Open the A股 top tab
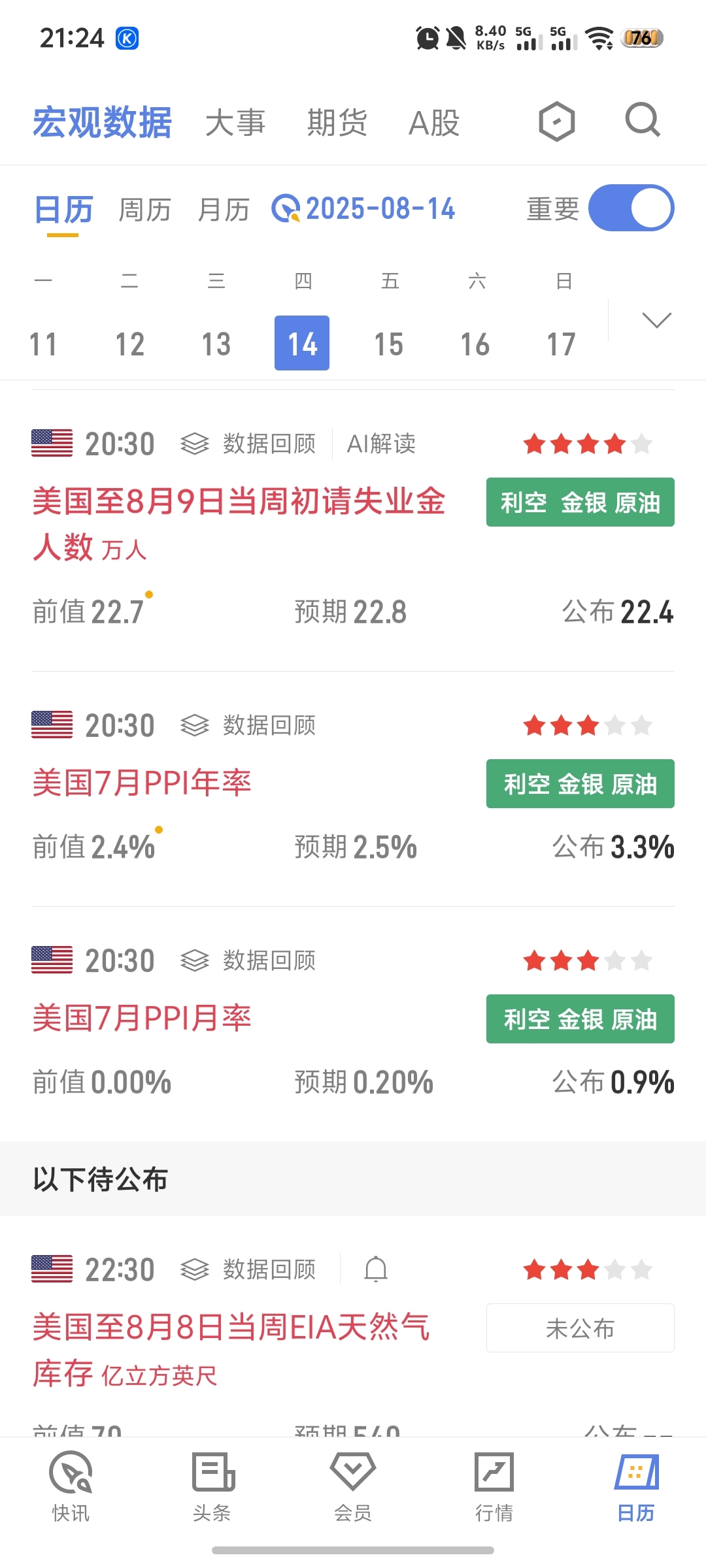This screenshot has height=1568, width=706. (x=434, y=123)
